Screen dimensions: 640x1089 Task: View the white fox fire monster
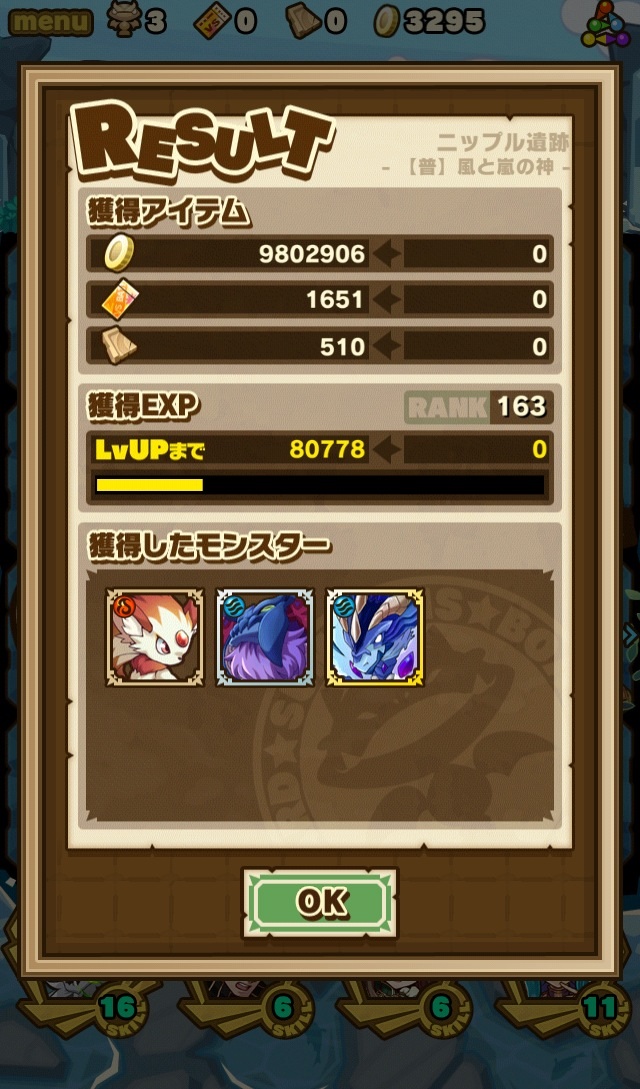click(155, 637)
